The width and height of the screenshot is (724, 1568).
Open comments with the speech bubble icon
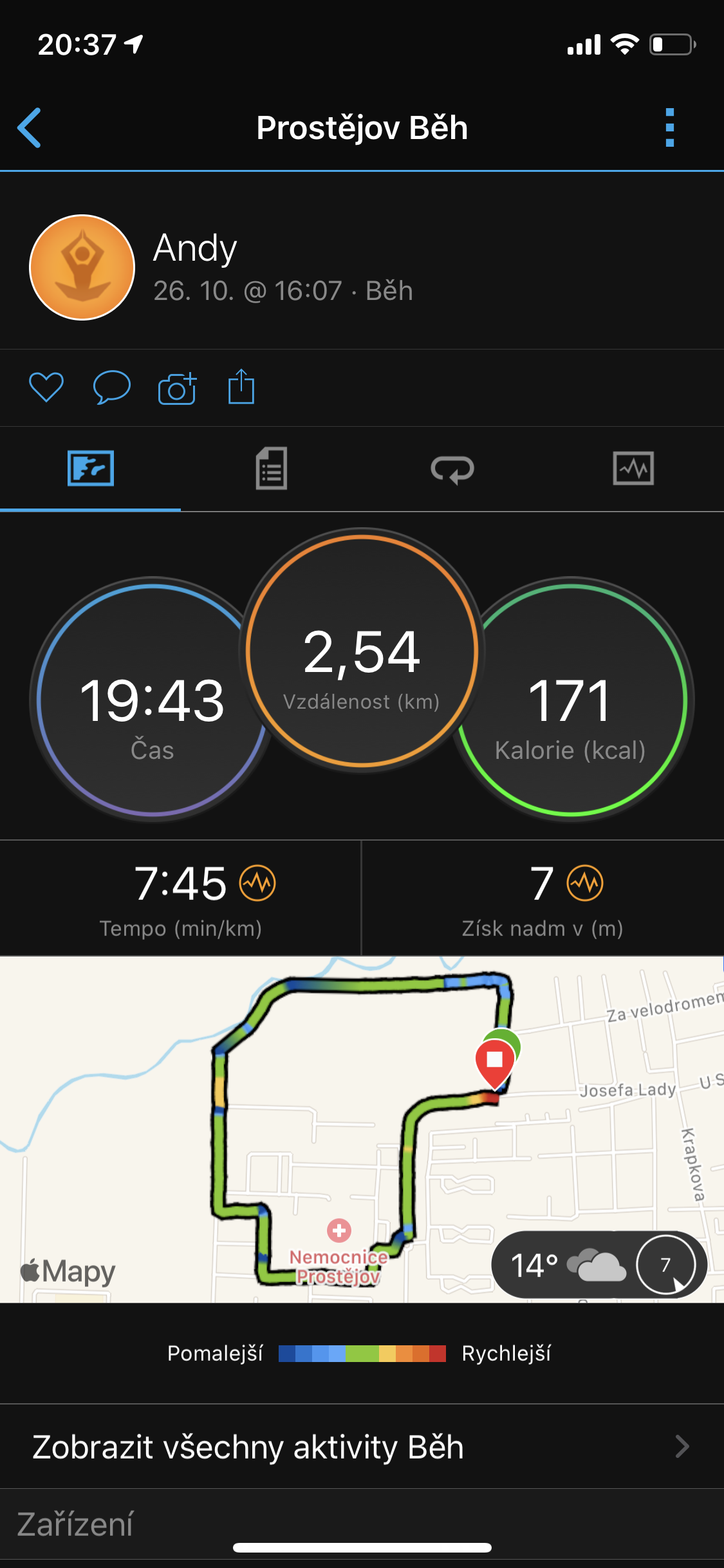pos(111,387)
